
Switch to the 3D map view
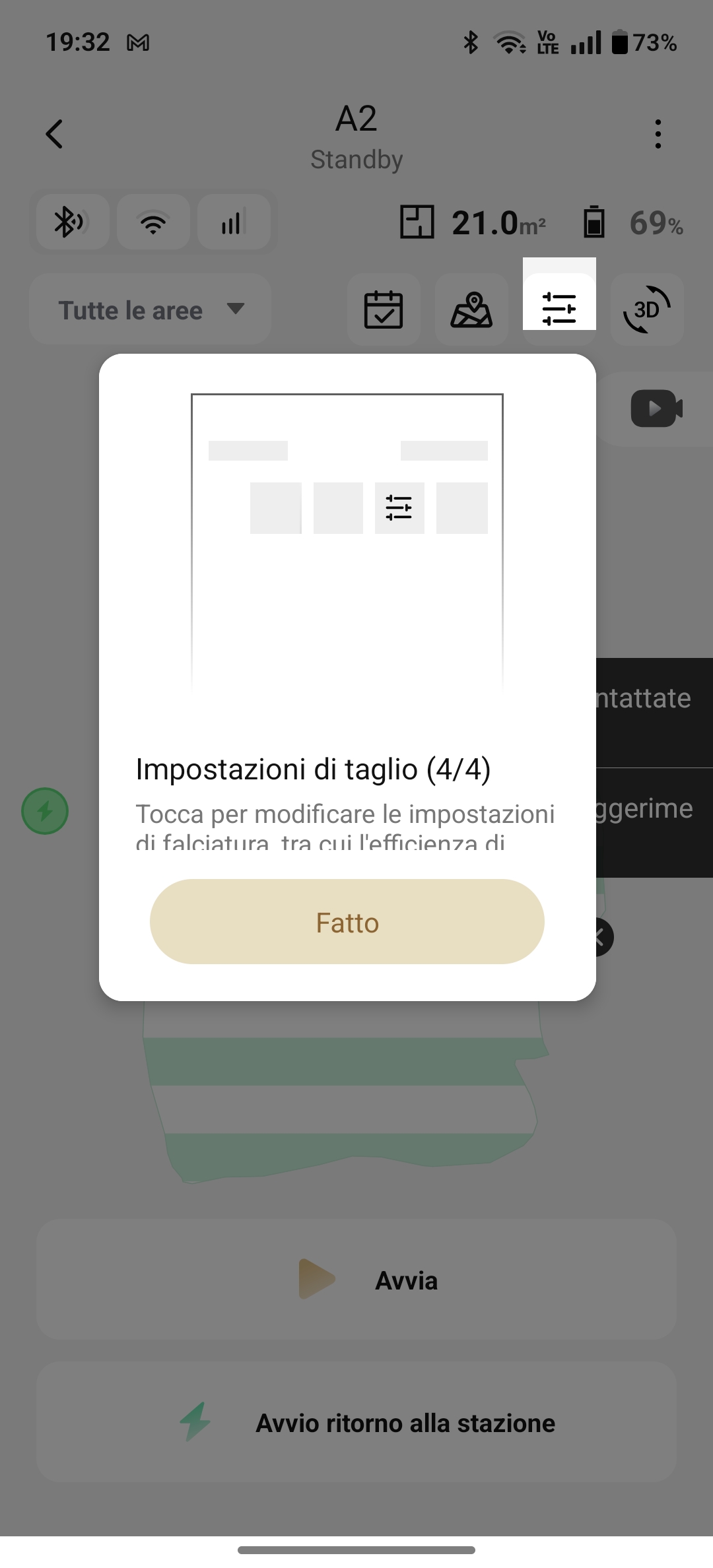click(647, 310)
